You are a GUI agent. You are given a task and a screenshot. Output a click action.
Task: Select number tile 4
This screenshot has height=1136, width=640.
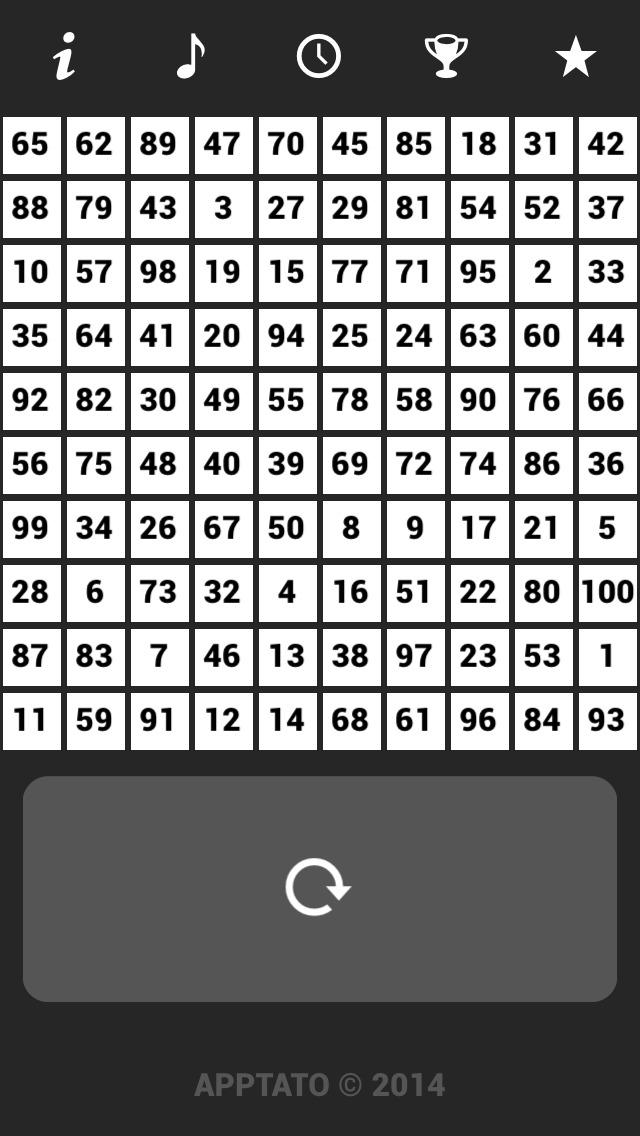287,592
